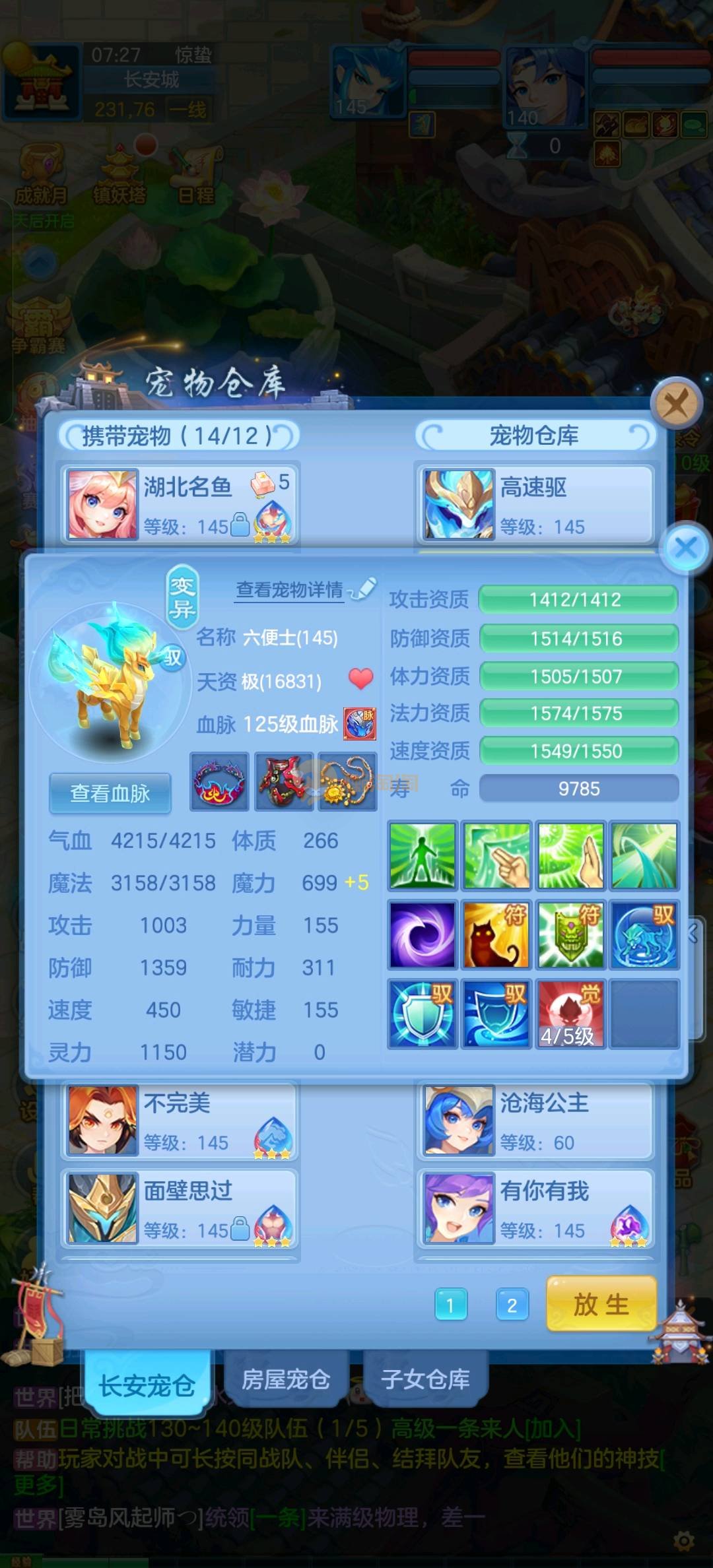Image resolution: width=713 pixels, height=1568 pixels.
Task: Select pet 不完美
Action: pyautogui.click(x=180, y=1121)
